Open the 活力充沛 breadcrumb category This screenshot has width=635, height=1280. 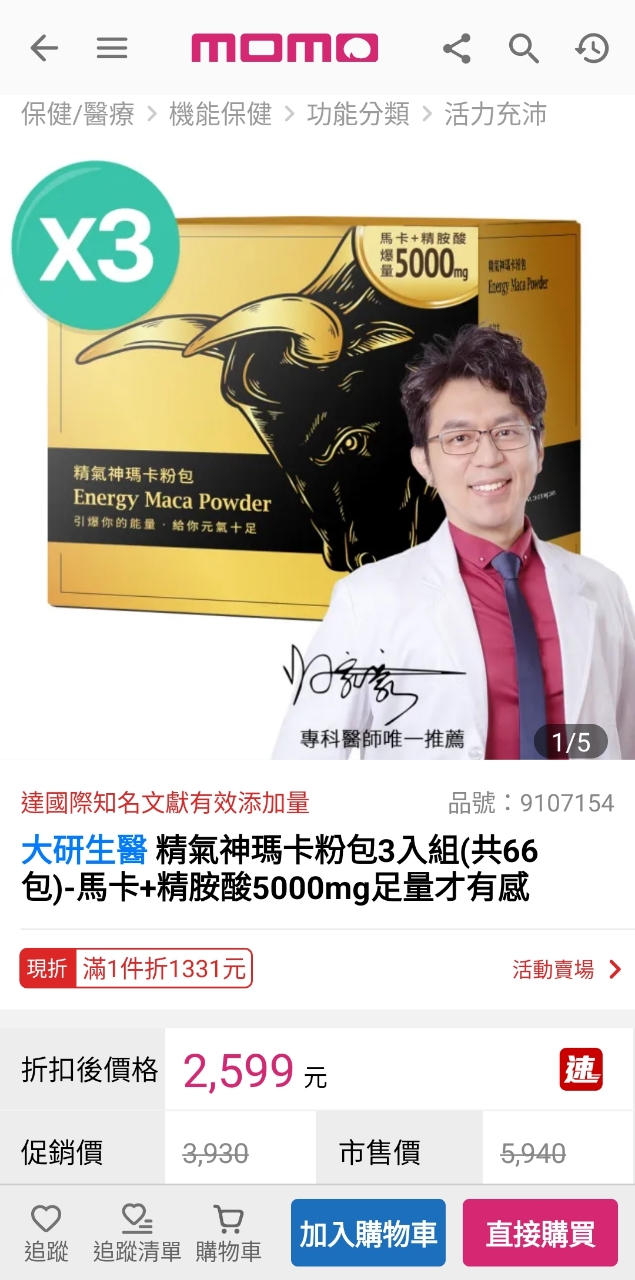(495, 114)
